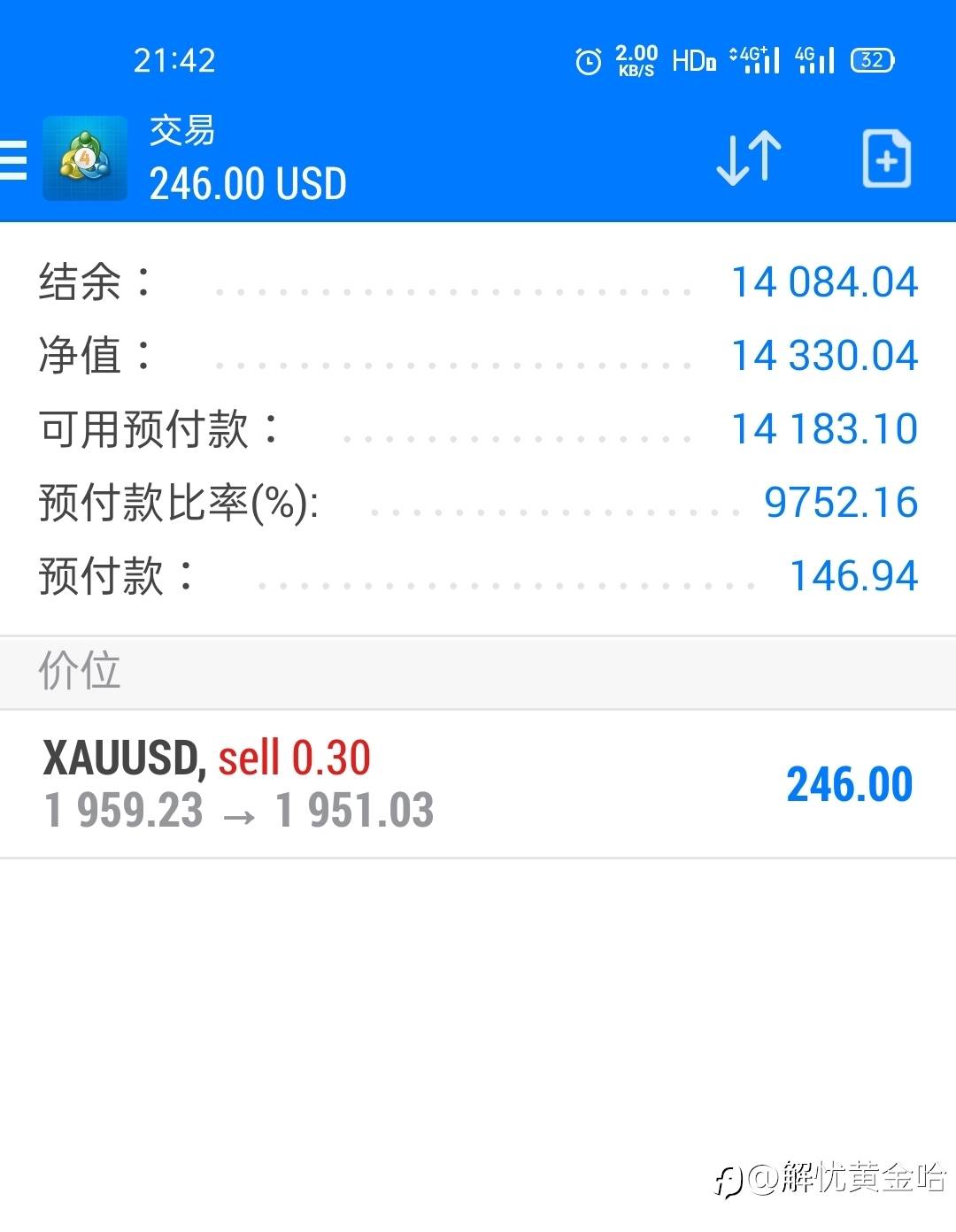
Task: Sort trades with the up-down arrows icon
Action: (749, 159)
